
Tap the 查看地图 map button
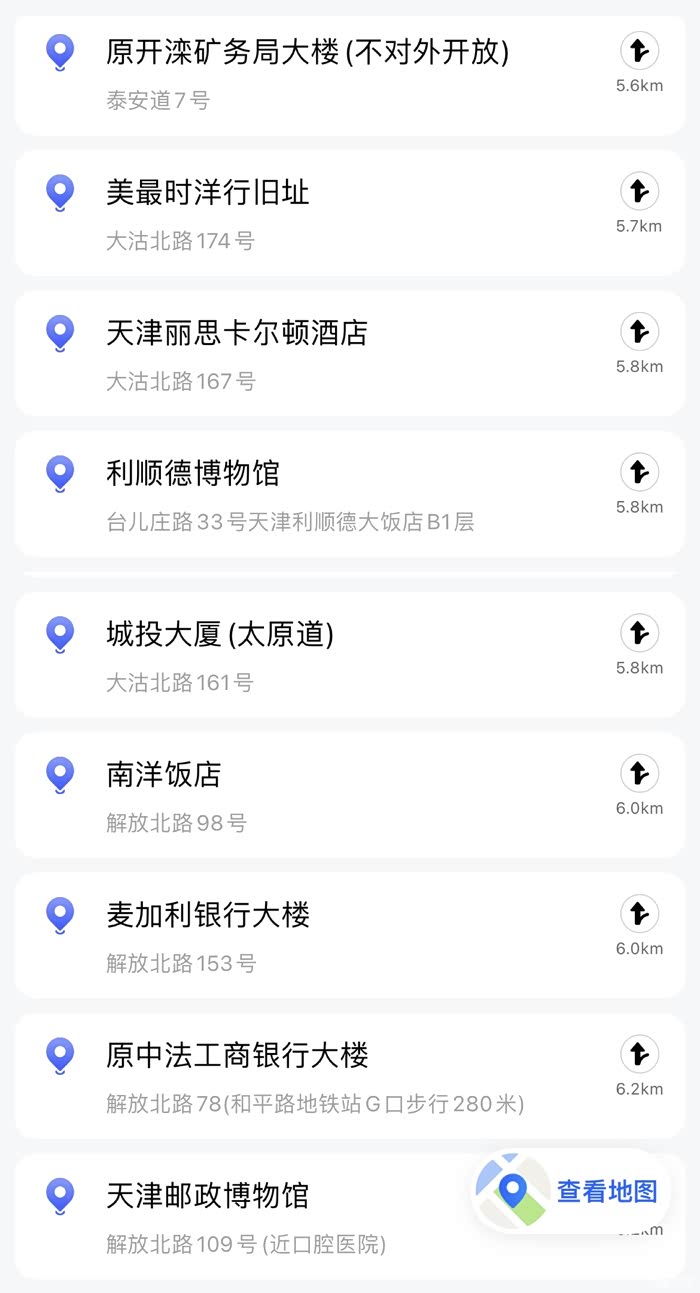point(571,1191)
